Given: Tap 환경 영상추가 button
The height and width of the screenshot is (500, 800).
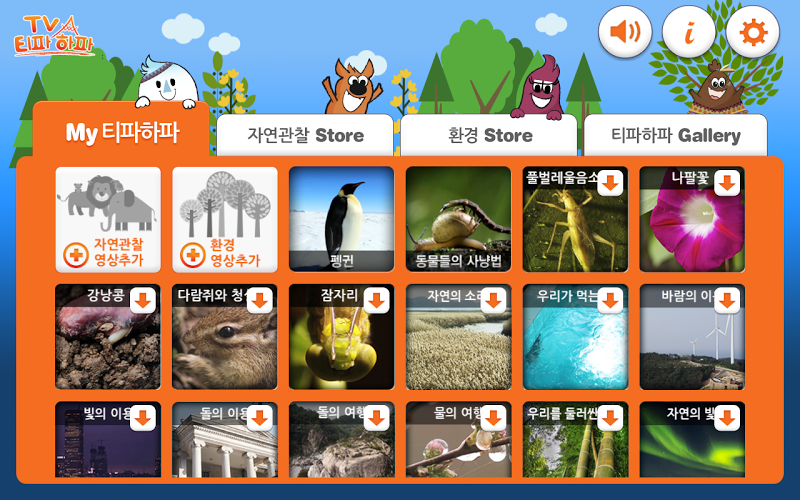Looking at the screenshot, I should pos(225,219).
